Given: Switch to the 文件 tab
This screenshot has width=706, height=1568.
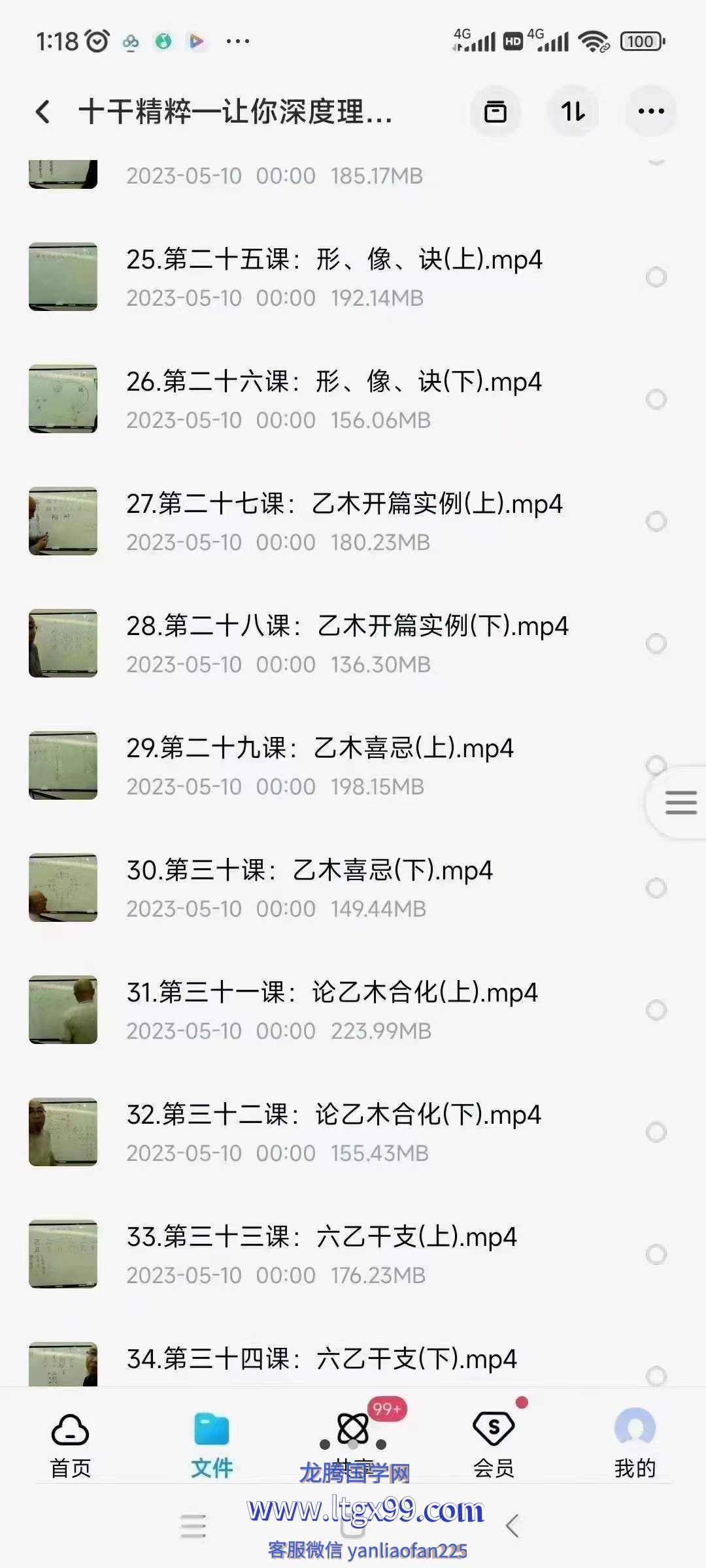Looking at the screenshot, I should (x=212, y=1445).
